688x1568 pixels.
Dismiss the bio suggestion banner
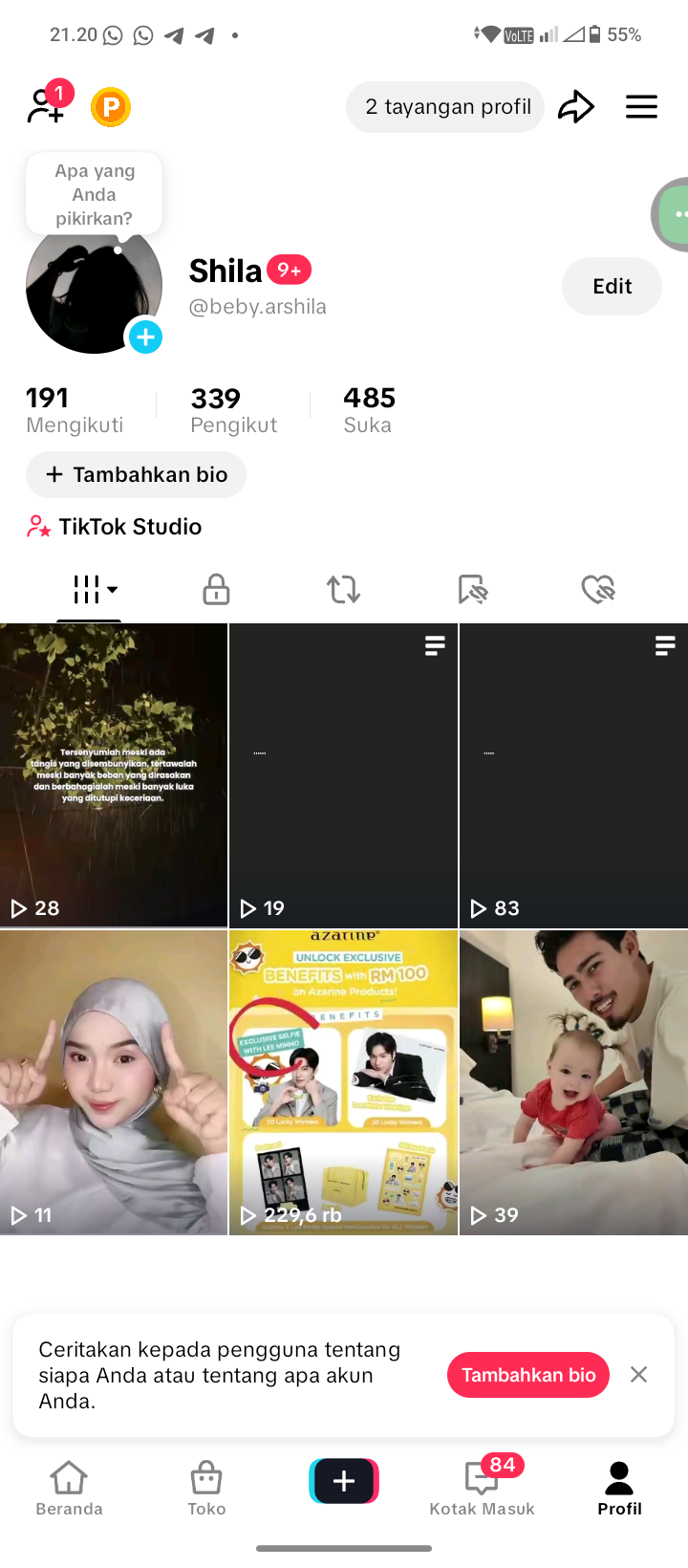click(x=639, y=1375)
